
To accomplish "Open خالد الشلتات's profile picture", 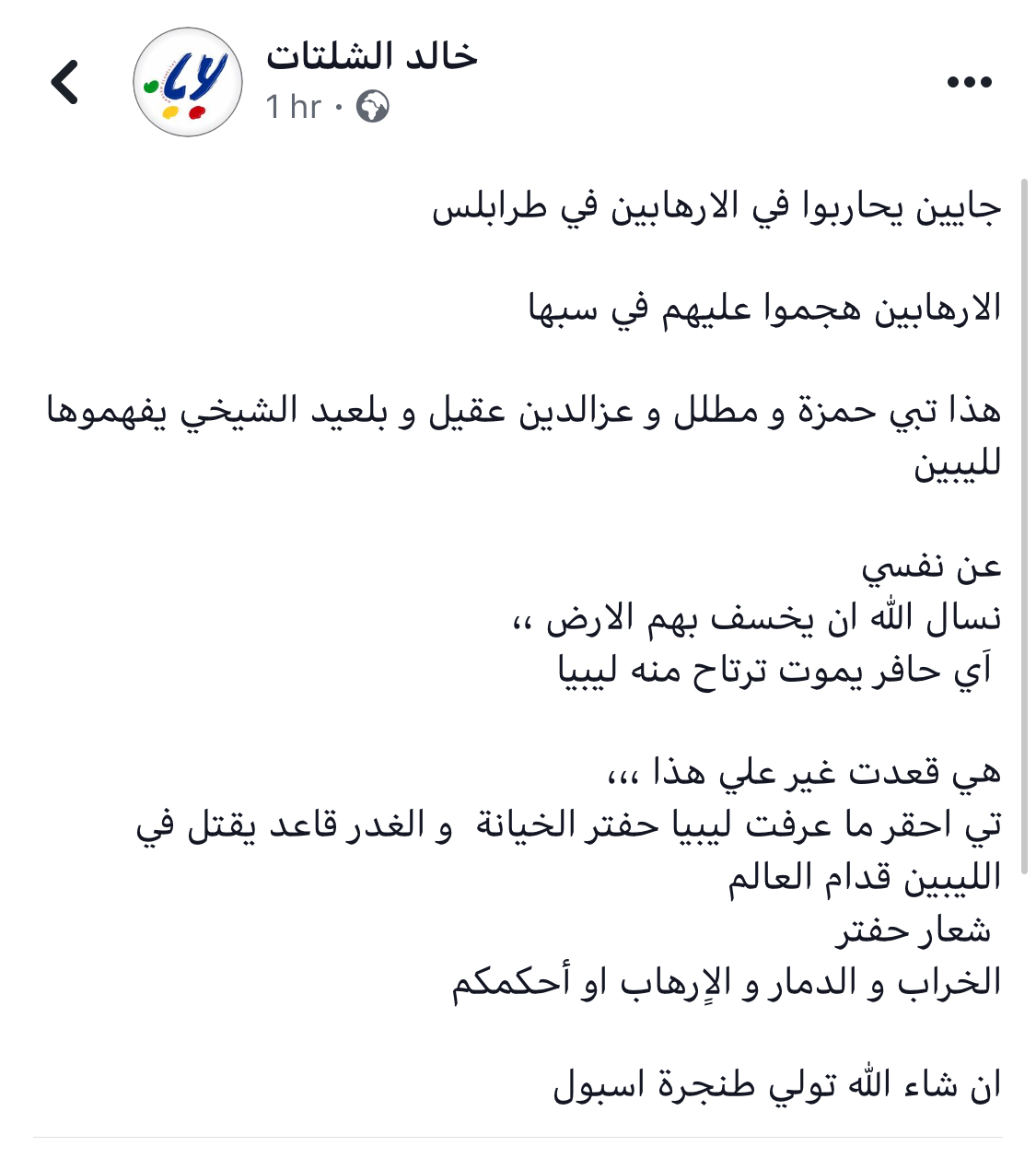I will (187, 82).
